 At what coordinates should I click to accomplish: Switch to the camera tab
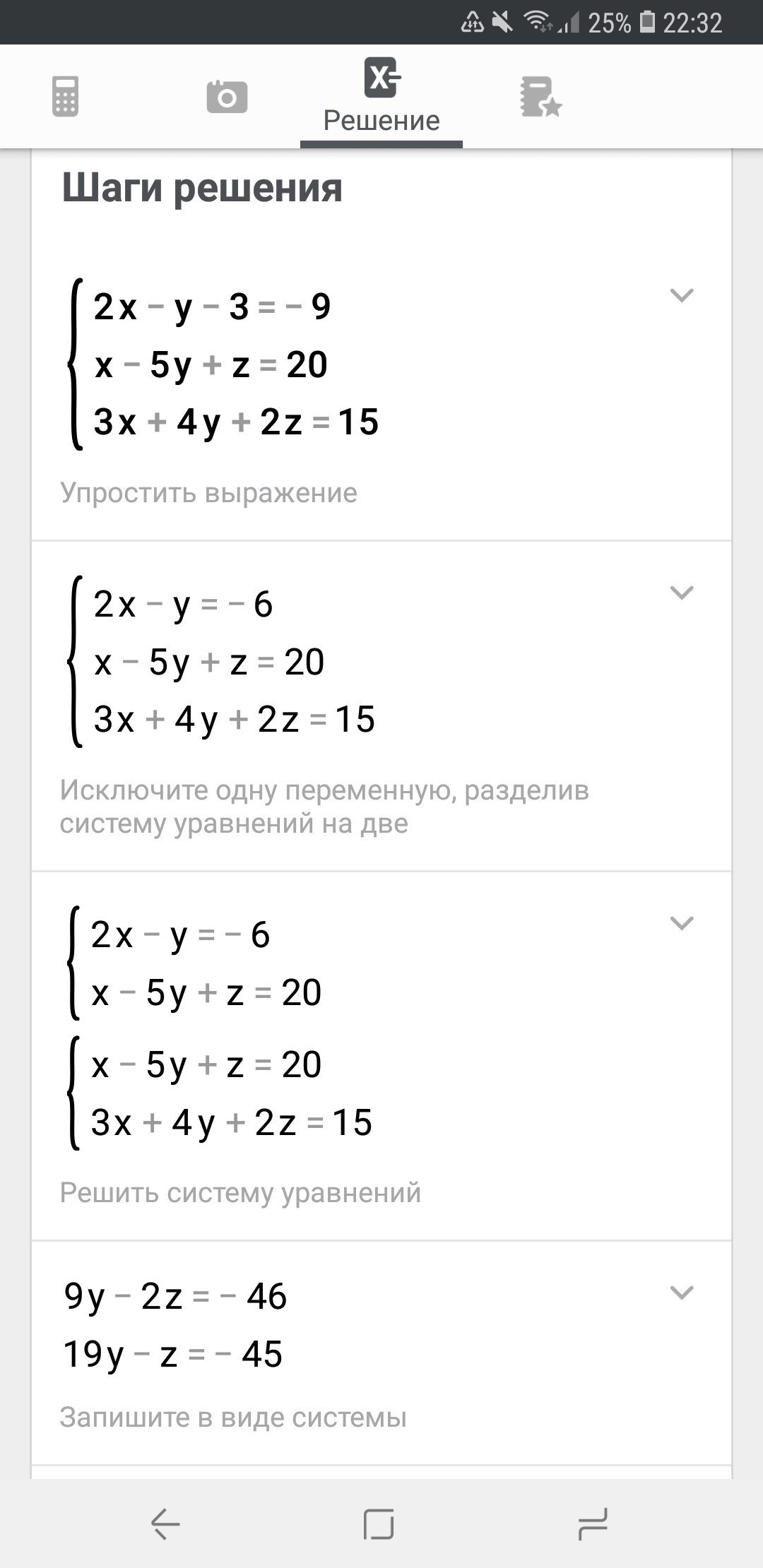(227, 97)
